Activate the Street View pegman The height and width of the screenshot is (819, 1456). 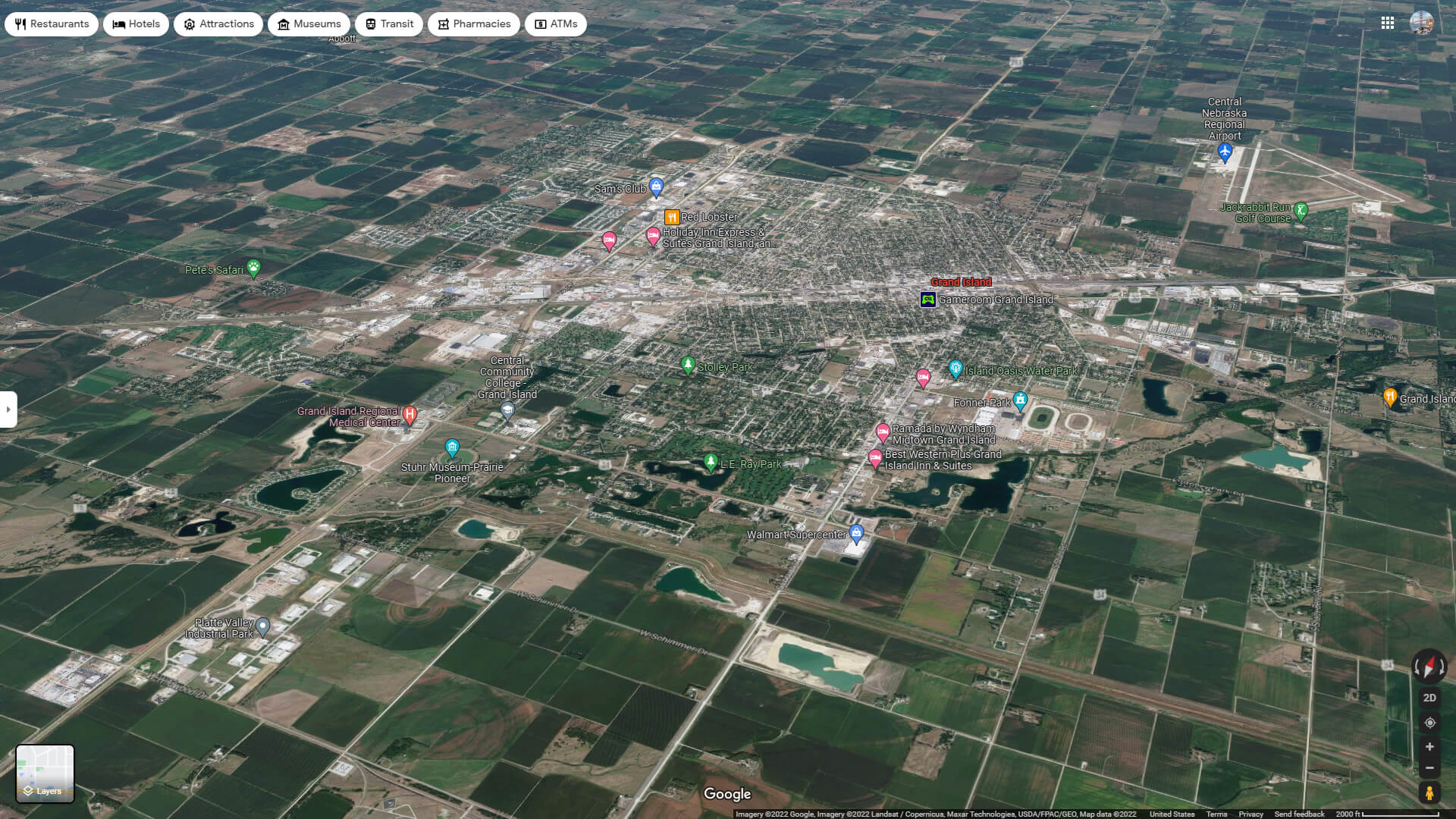[1429, 793]
